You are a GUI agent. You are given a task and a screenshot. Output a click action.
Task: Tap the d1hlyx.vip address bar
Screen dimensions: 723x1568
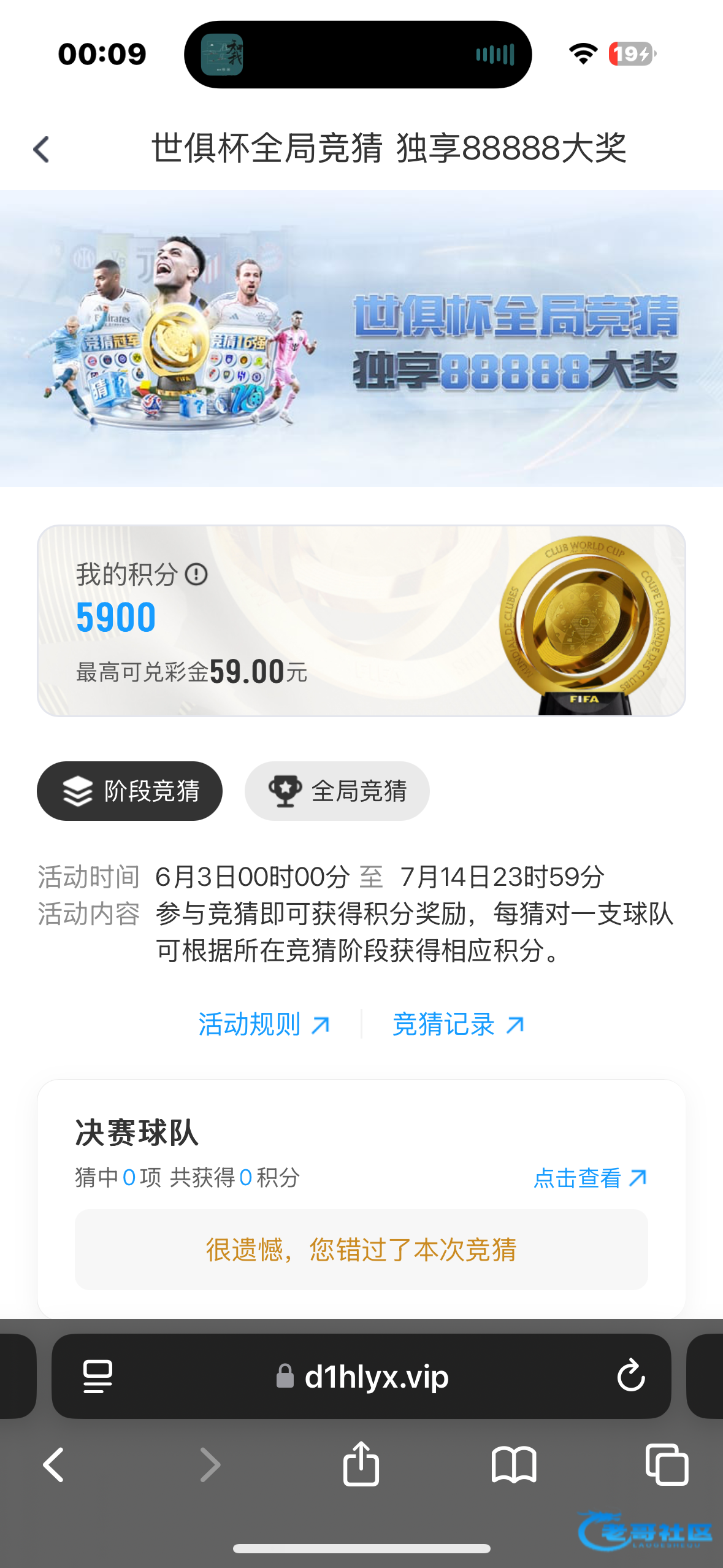[x=361, y=1376]
